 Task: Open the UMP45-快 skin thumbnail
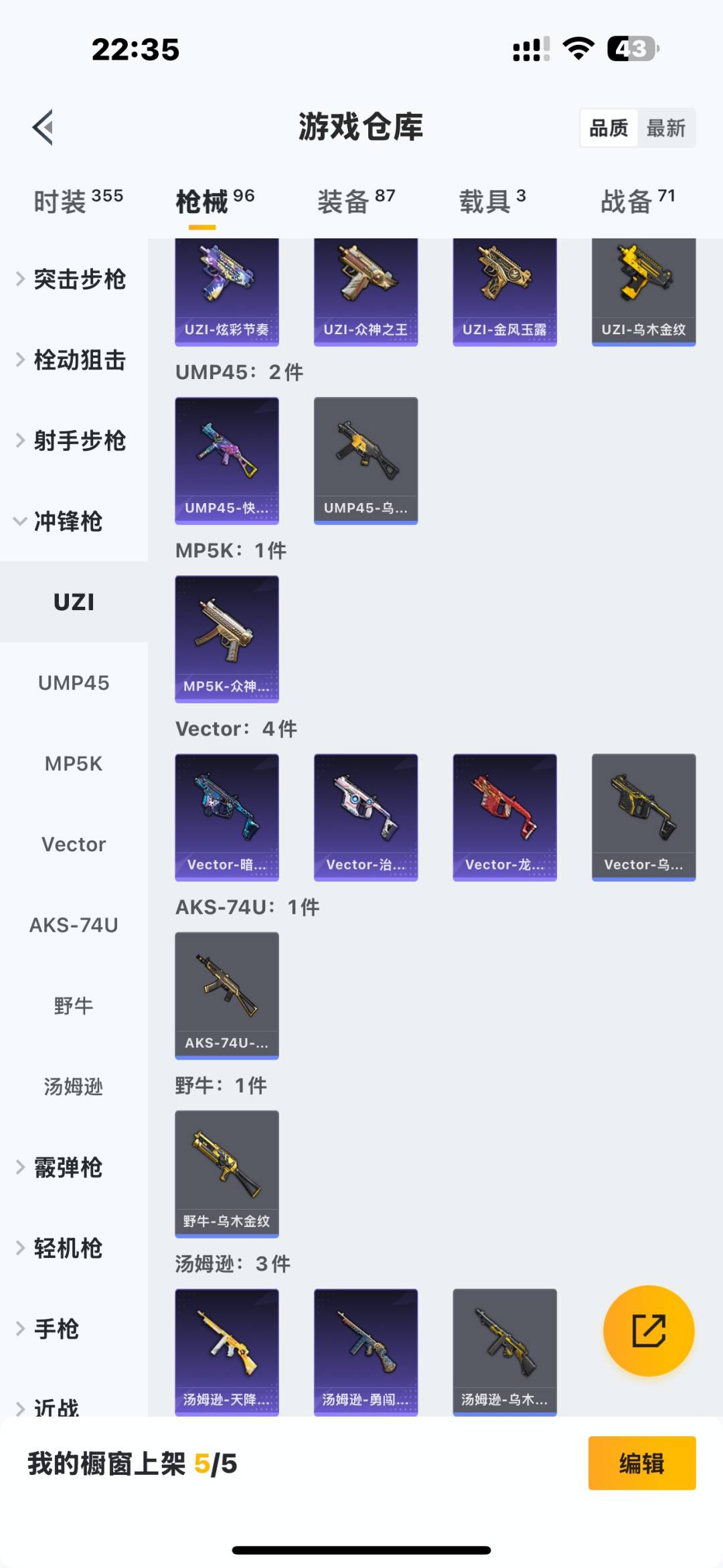227,459
